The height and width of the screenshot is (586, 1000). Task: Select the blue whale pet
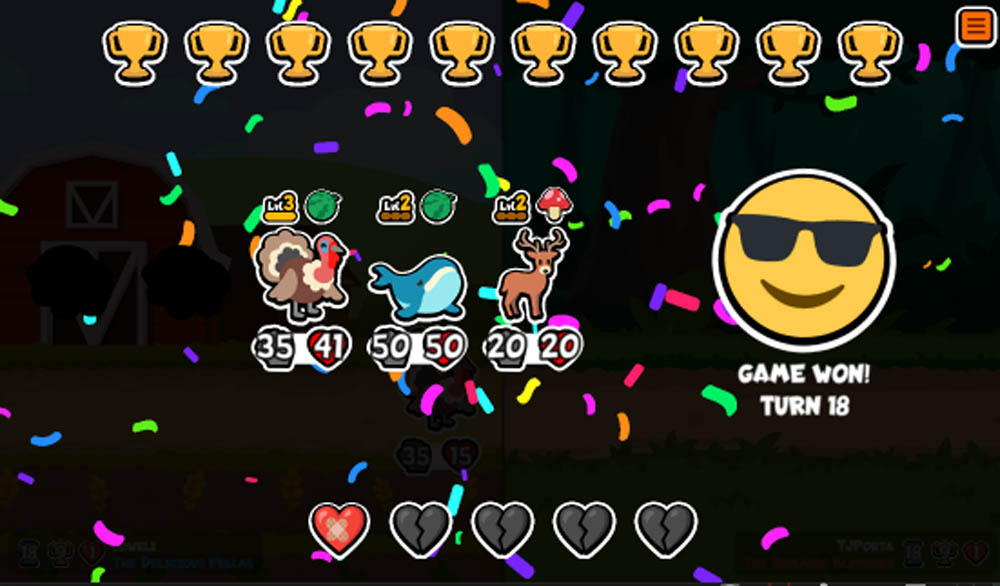click(417, 286)
